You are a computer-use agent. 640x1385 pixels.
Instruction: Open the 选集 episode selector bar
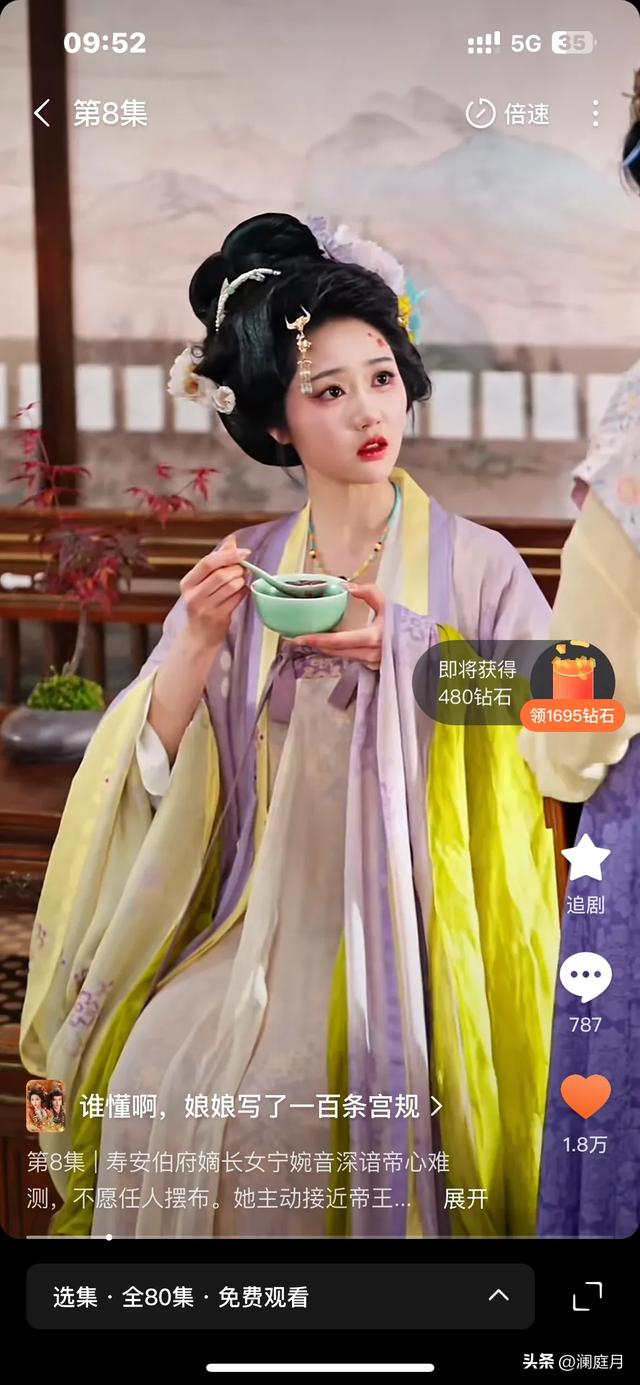[280, 1296]
